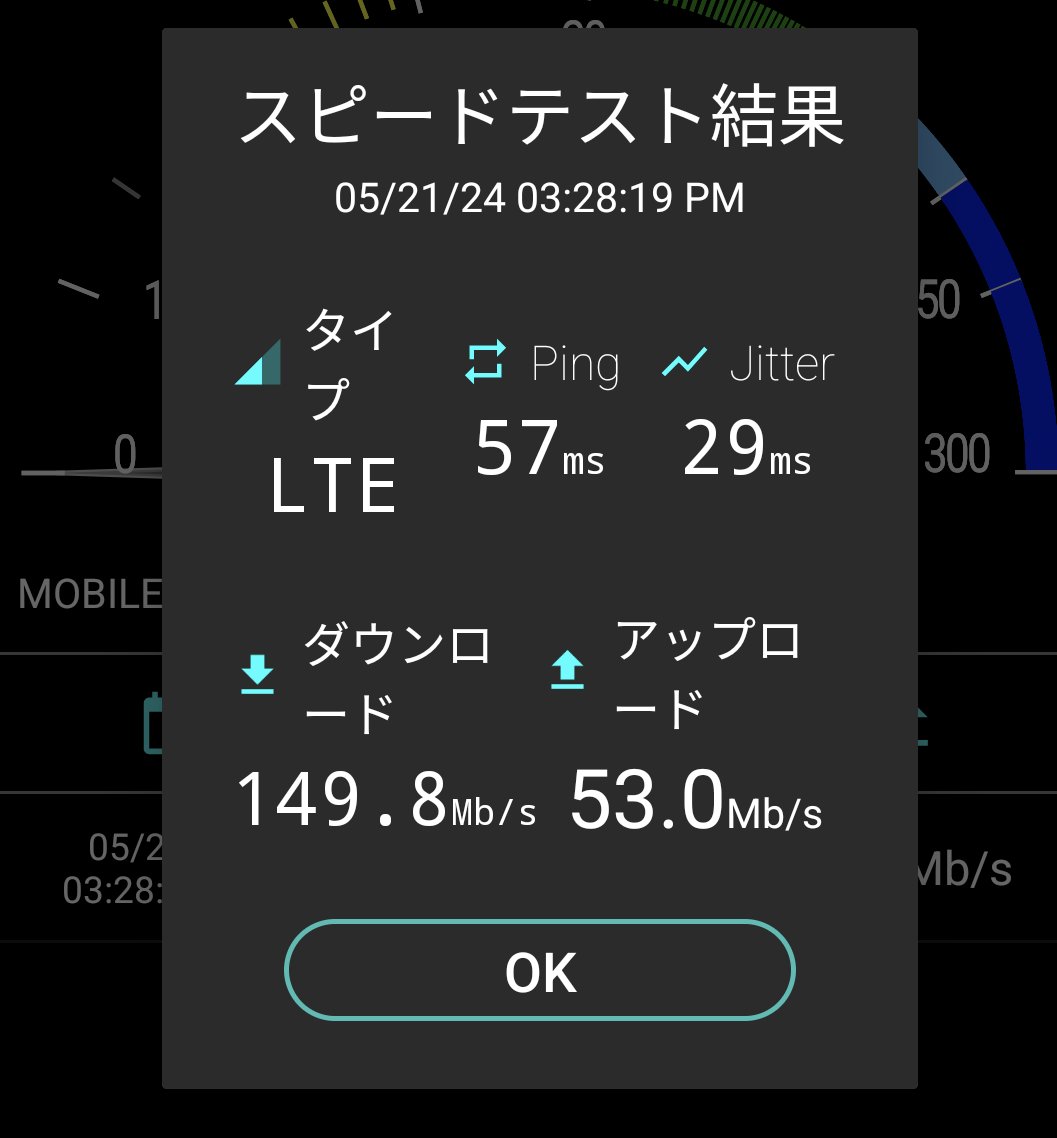The width and height of the screenshot is (1057, 1138).
Task: Confirm the speed test result with OK
Action: (x=540, y=970)
